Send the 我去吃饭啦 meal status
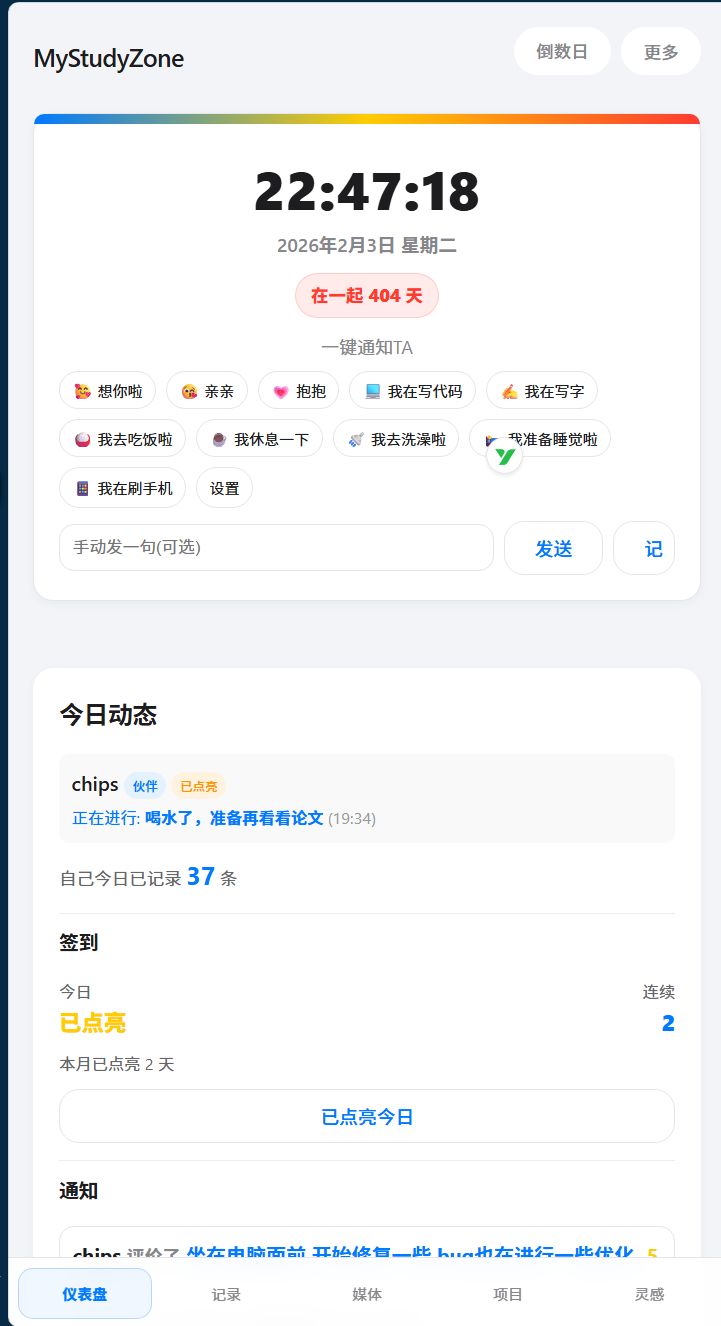 coord(122,438)
